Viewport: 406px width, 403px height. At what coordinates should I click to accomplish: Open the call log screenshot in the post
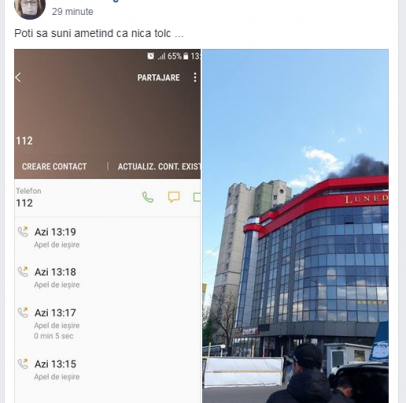coord(107,226)
